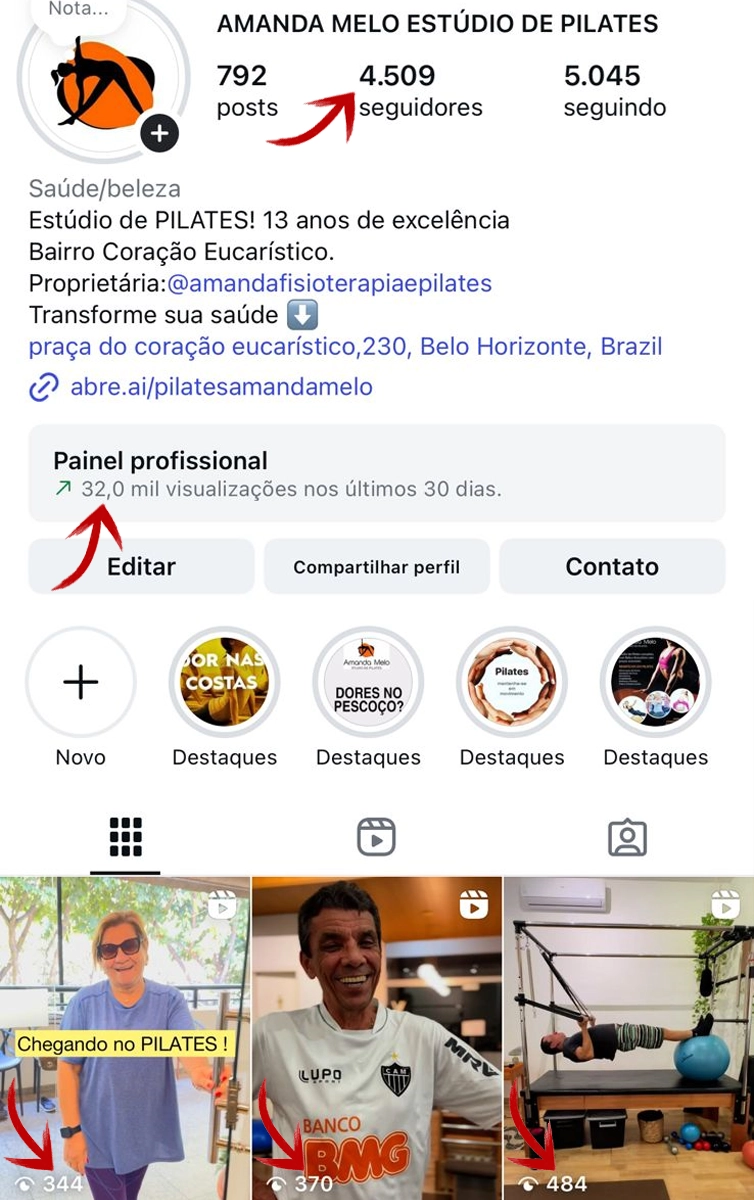Tap the Contato button
754x1200 pixels.
pos(612,566)
